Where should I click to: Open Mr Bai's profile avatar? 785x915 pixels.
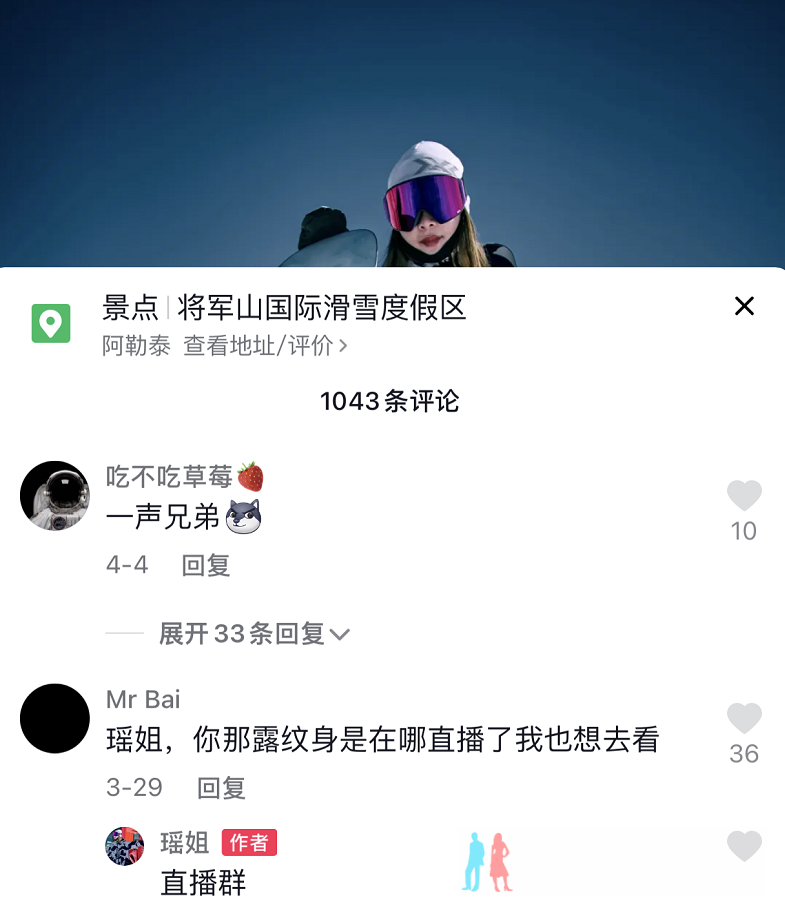(x=55, y=719)
